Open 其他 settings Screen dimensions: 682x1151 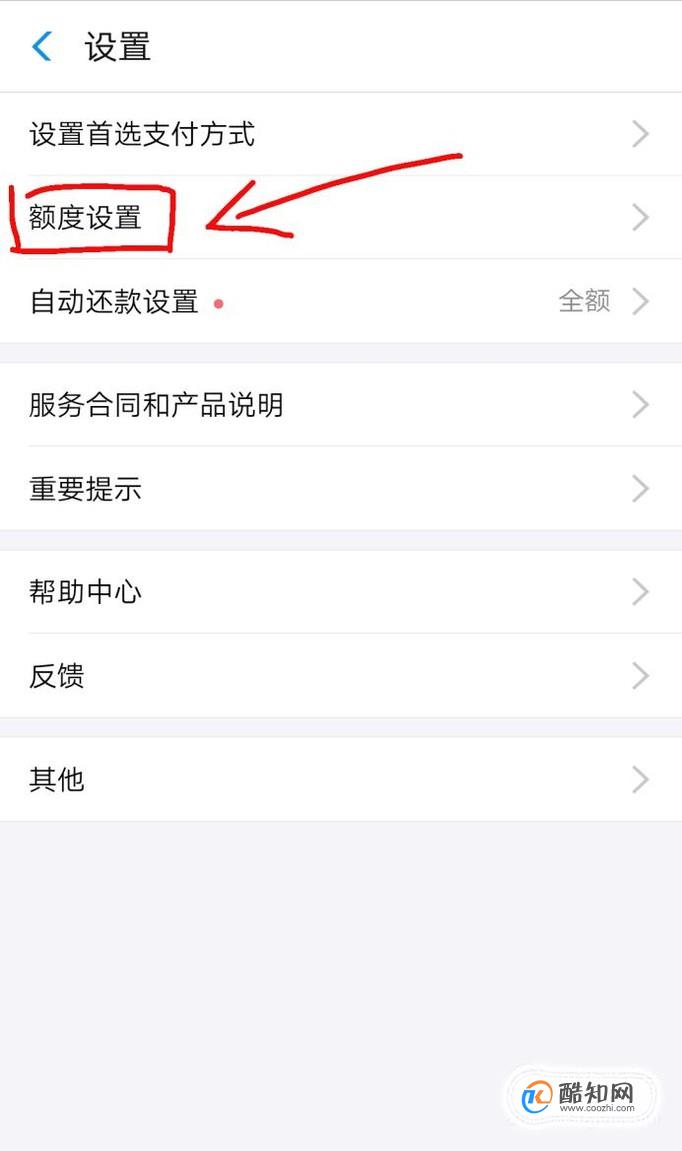pos(341,779)
